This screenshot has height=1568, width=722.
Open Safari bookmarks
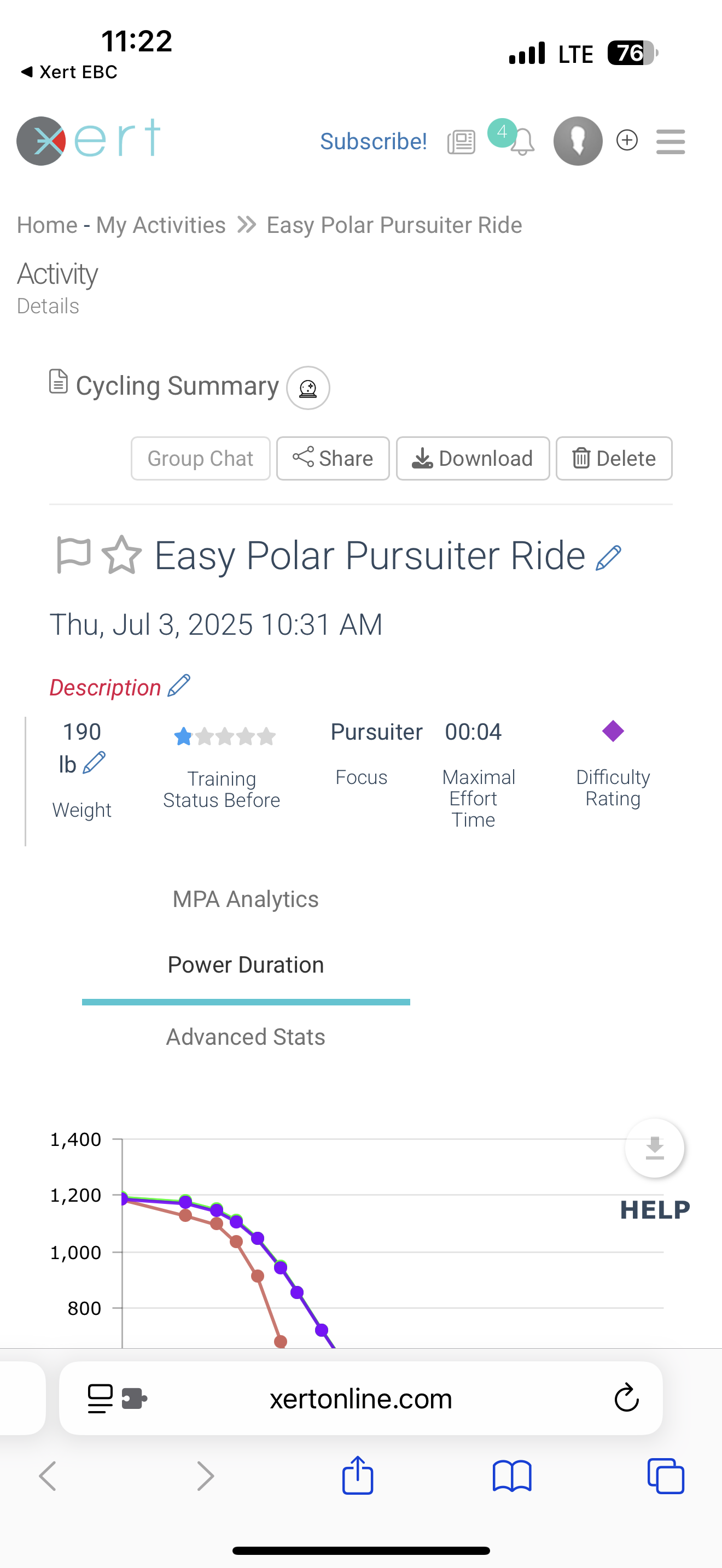click(x=512, y=1476)
